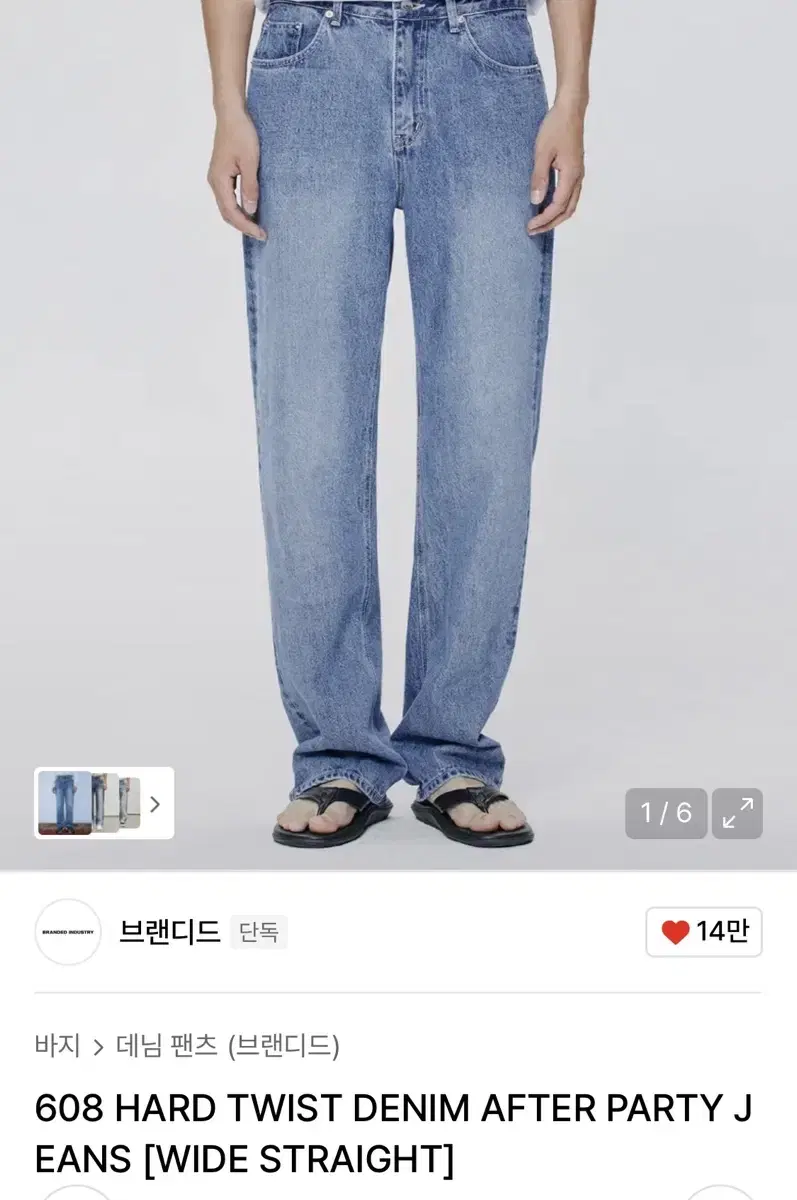Viewport: 797px width, 1200px height.
Task: Click the BRANDED INDUSTRY circular logo
Action: pos(68,930)
